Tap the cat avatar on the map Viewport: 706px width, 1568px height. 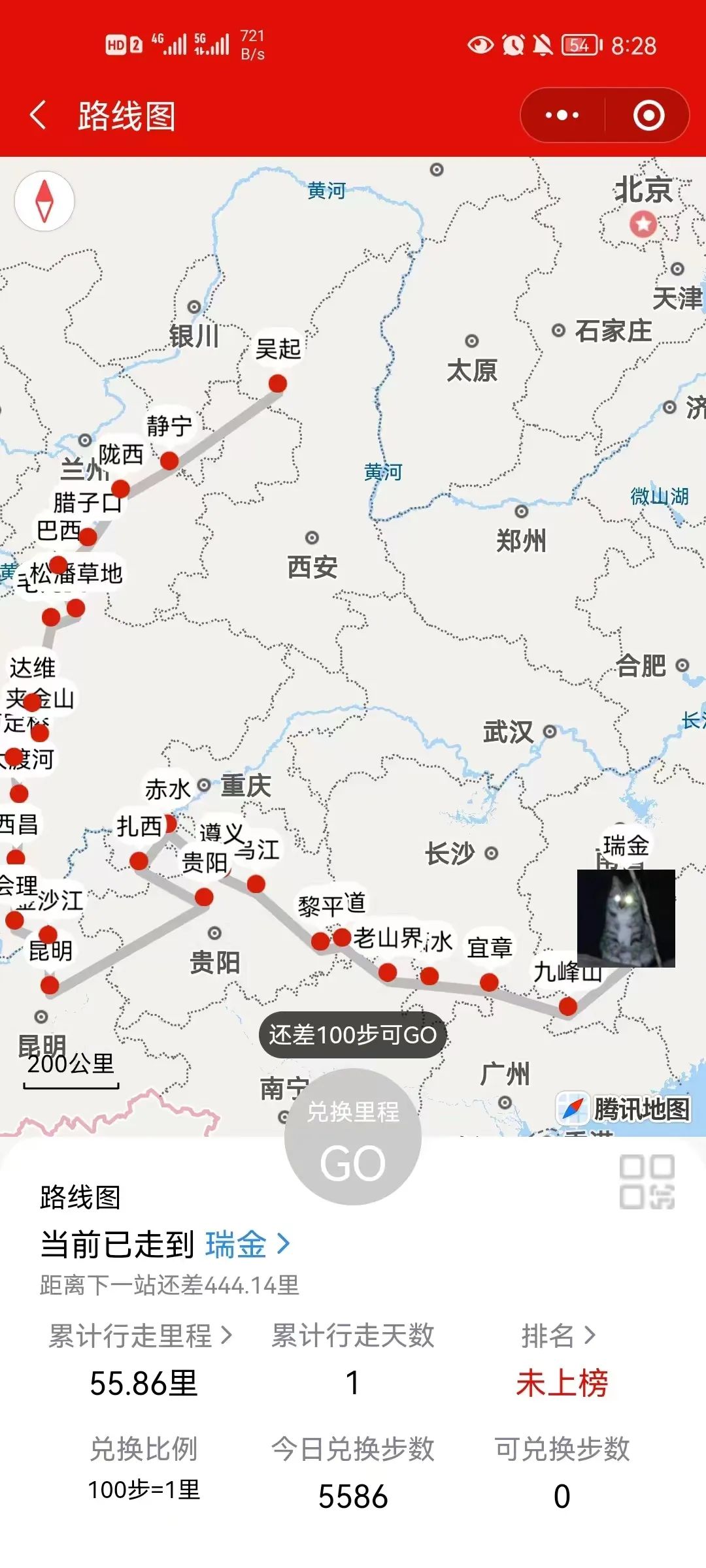[x=626, y=918]
